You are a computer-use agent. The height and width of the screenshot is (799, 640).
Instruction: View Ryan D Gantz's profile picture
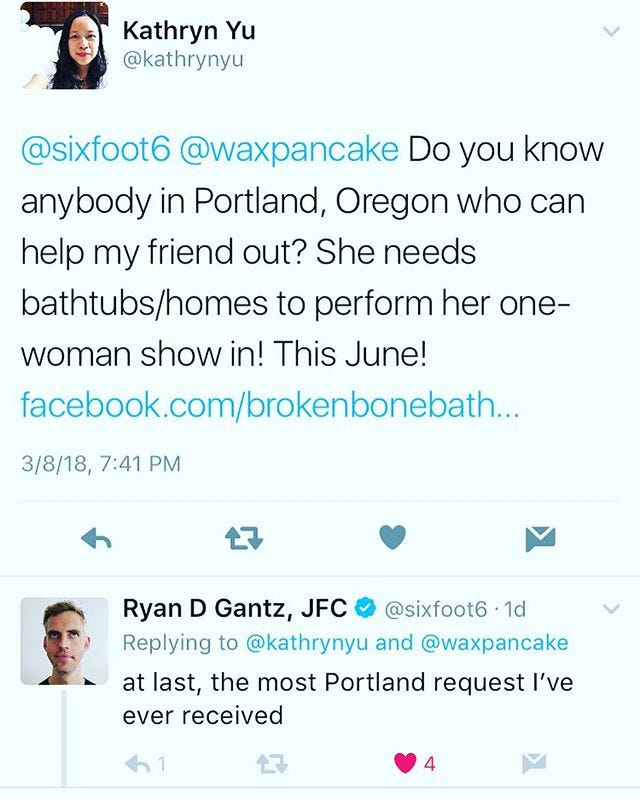point(64,640)
